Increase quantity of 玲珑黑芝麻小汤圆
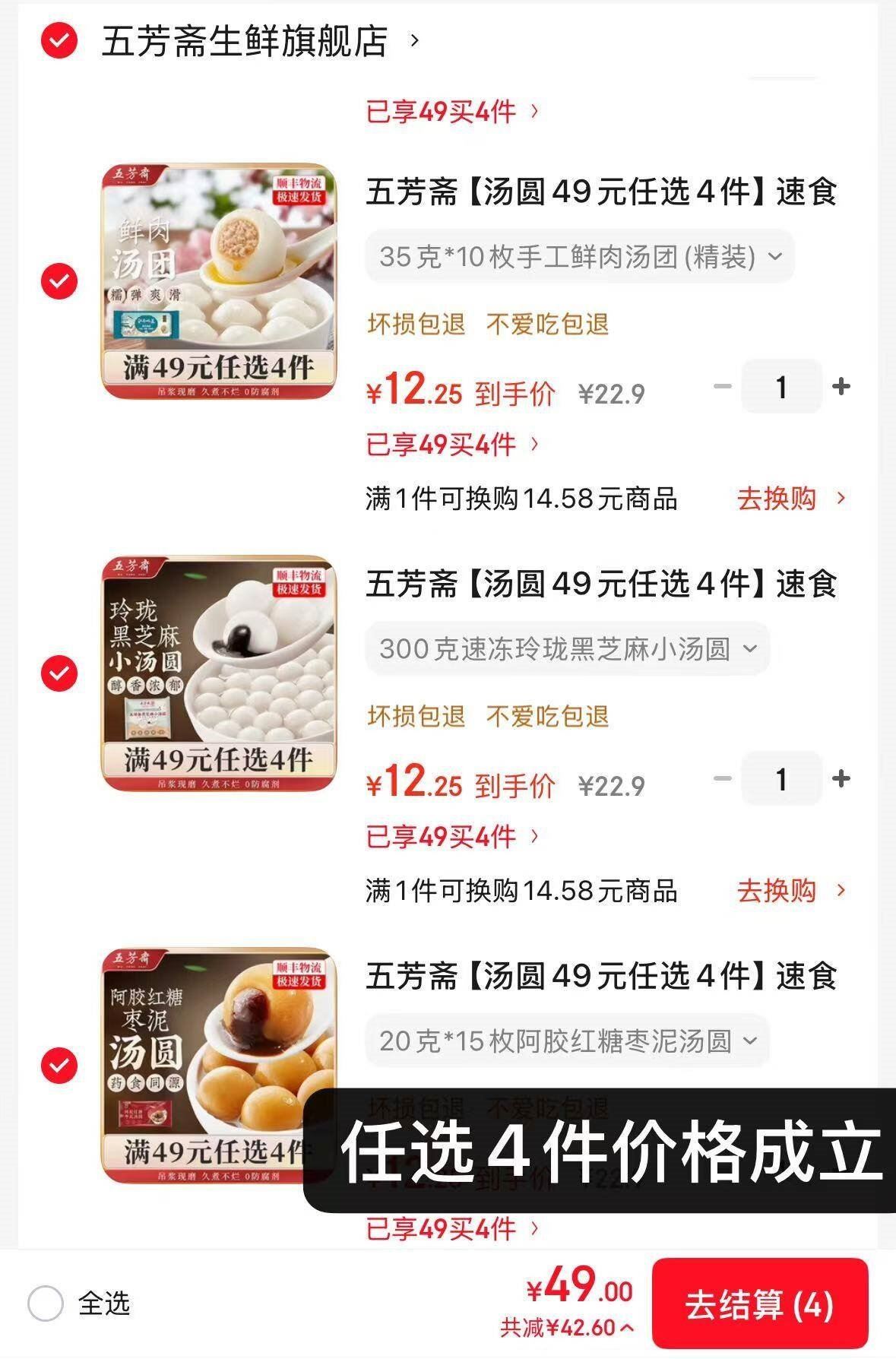This screenshot has width=896, height=1359. [841, 779]
